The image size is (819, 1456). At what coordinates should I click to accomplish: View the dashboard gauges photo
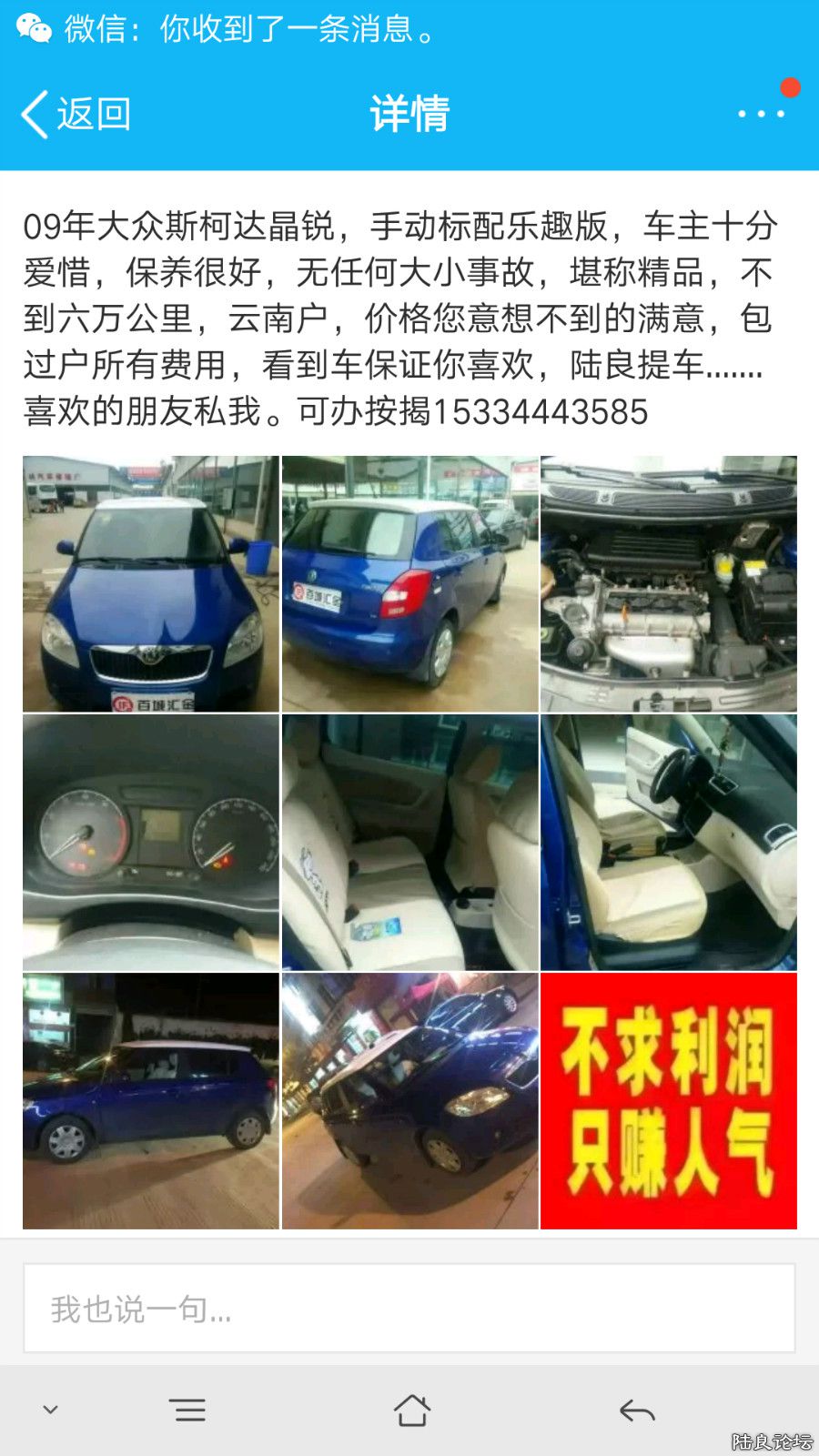pos(151,842)
